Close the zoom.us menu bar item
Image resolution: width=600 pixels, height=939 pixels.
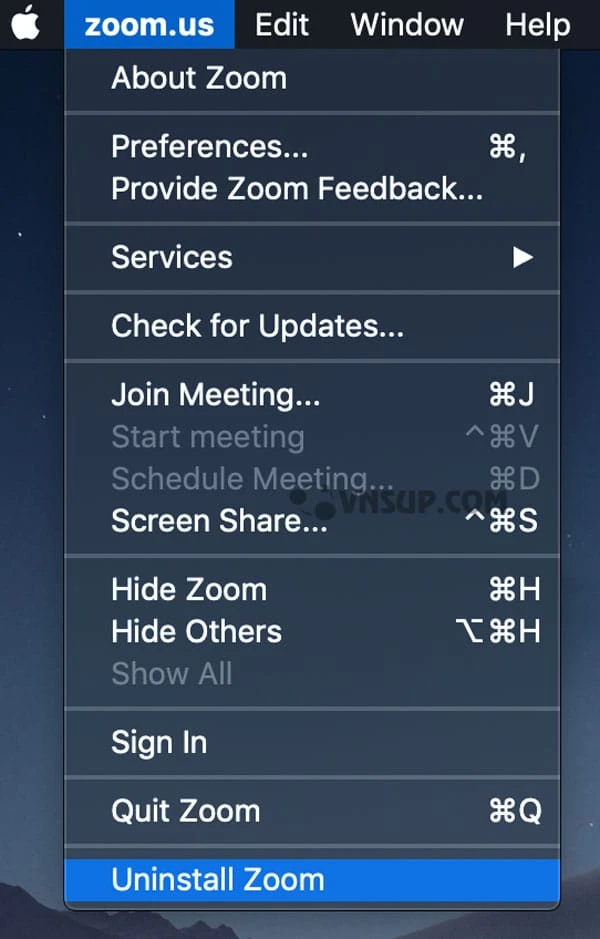coord(149,24)
